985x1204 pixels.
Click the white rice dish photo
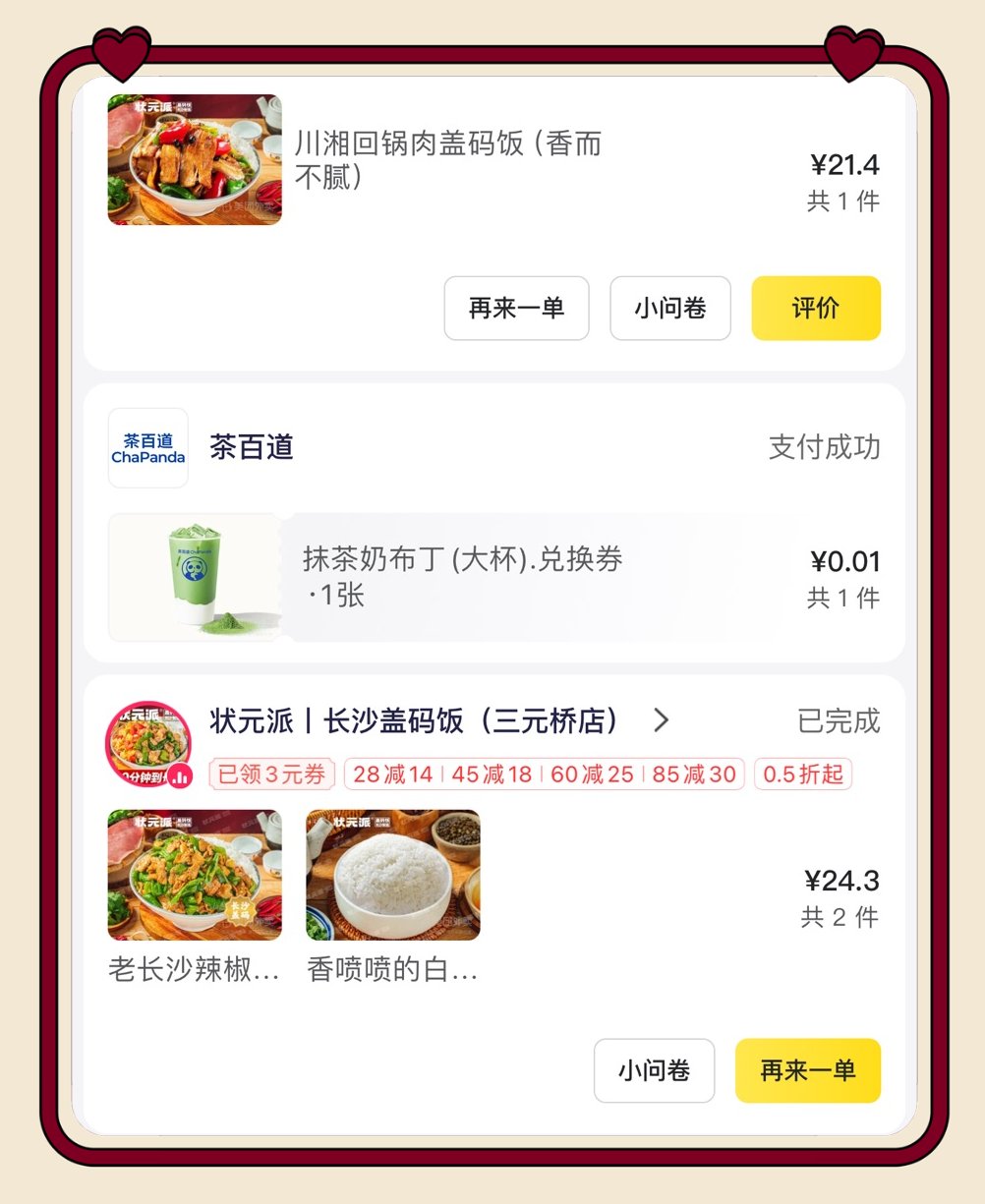click(x=392, y=875)
